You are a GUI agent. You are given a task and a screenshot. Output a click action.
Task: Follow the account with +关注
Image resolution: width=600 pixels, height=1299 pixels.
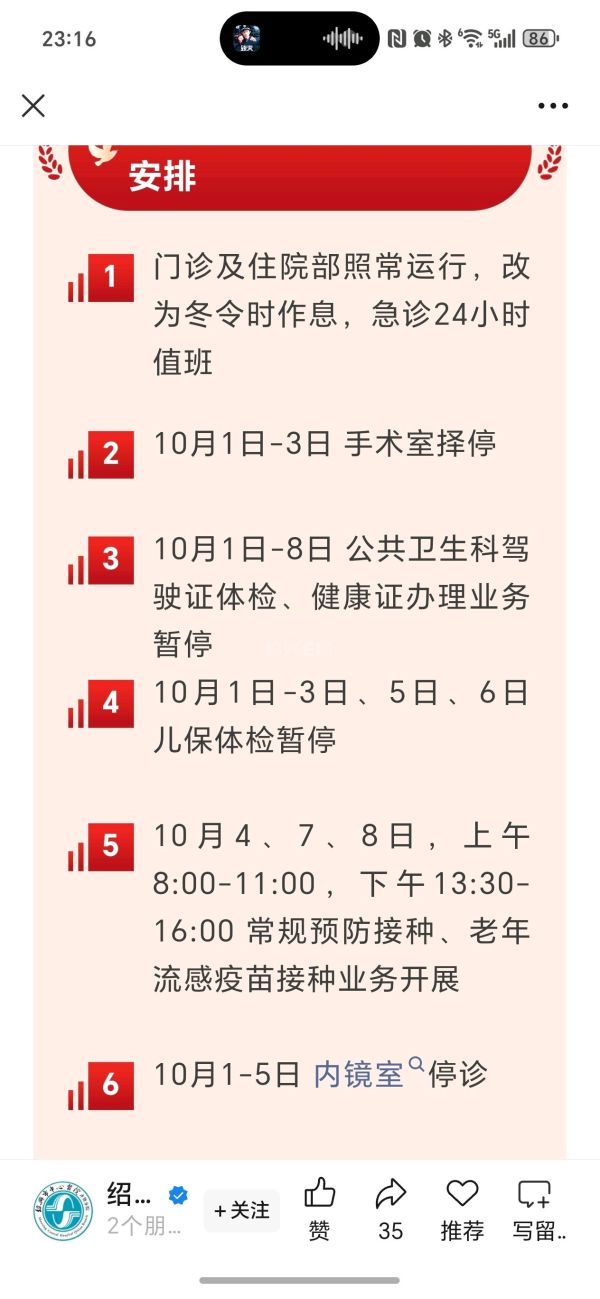pyautogui.click(x=241, y=1210)
